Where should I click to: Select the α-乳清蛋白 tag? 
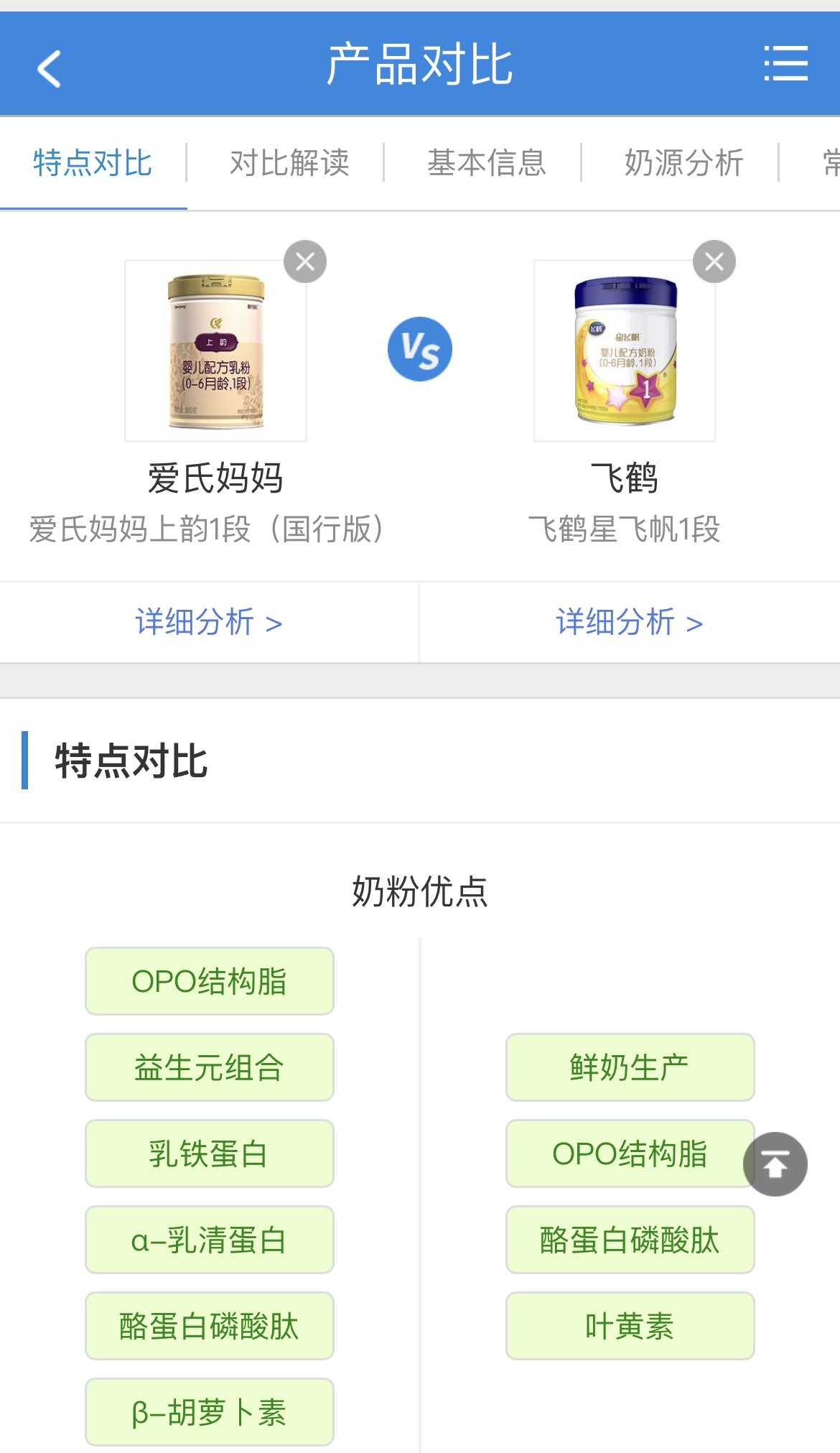pos(209,1240)
